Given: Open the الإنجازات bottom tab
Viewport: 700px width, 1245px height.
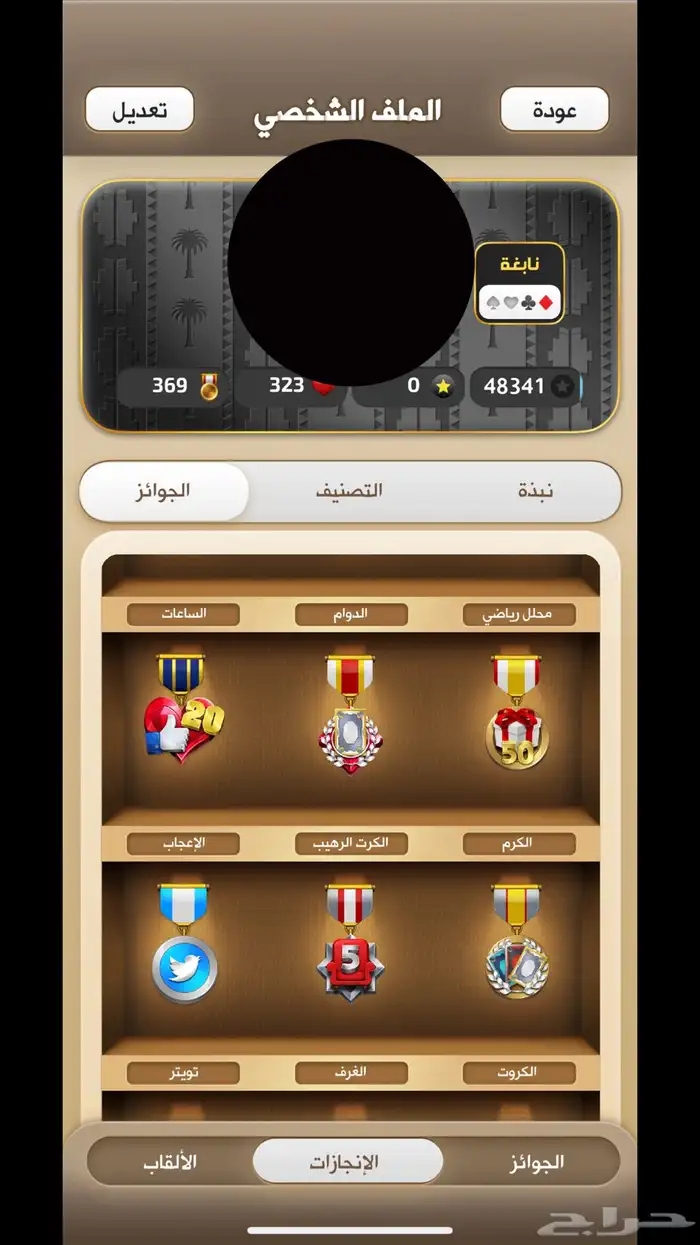Looking at the screenshot, I should (x=347, y=1162).
